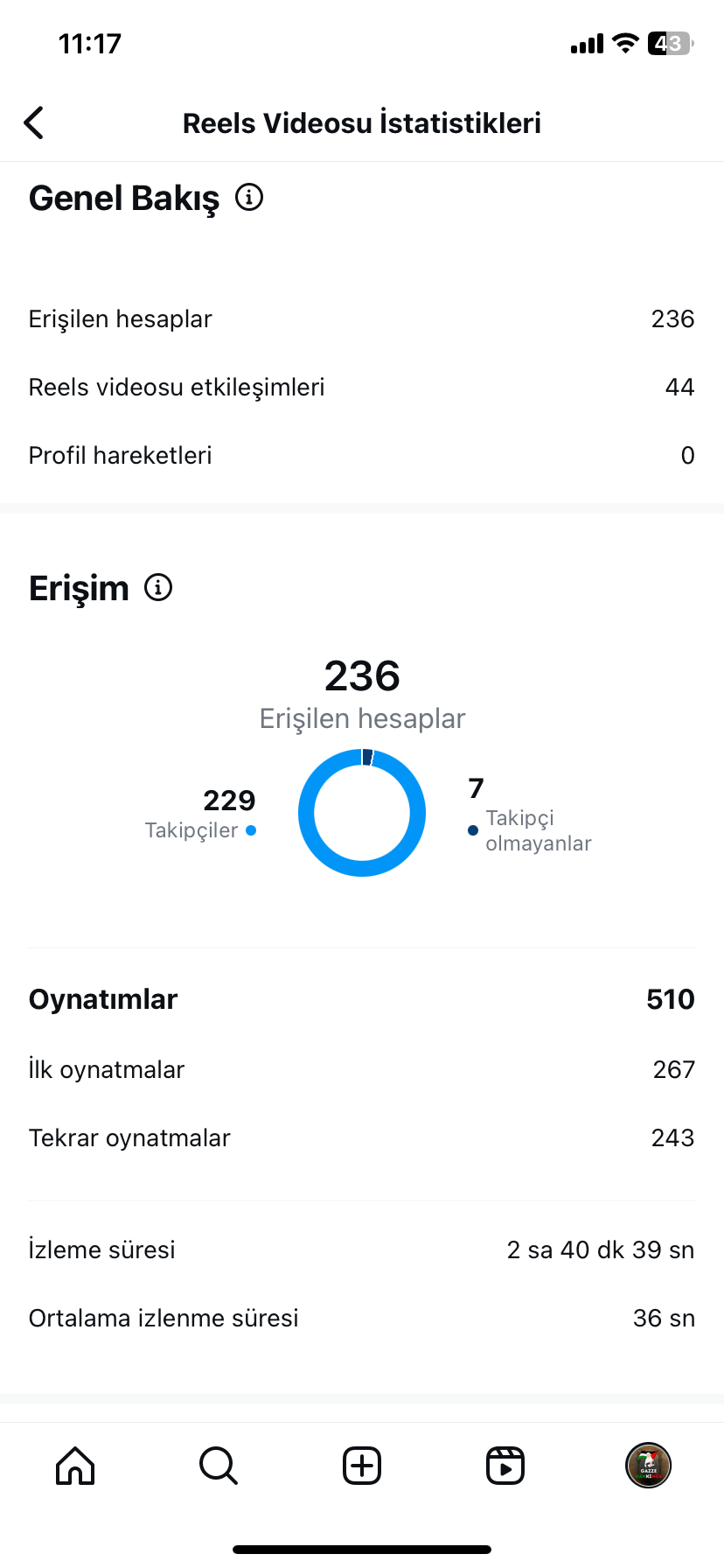Create a new post with plus button
Screen dimensions: 724x1568
[362, 1466]
